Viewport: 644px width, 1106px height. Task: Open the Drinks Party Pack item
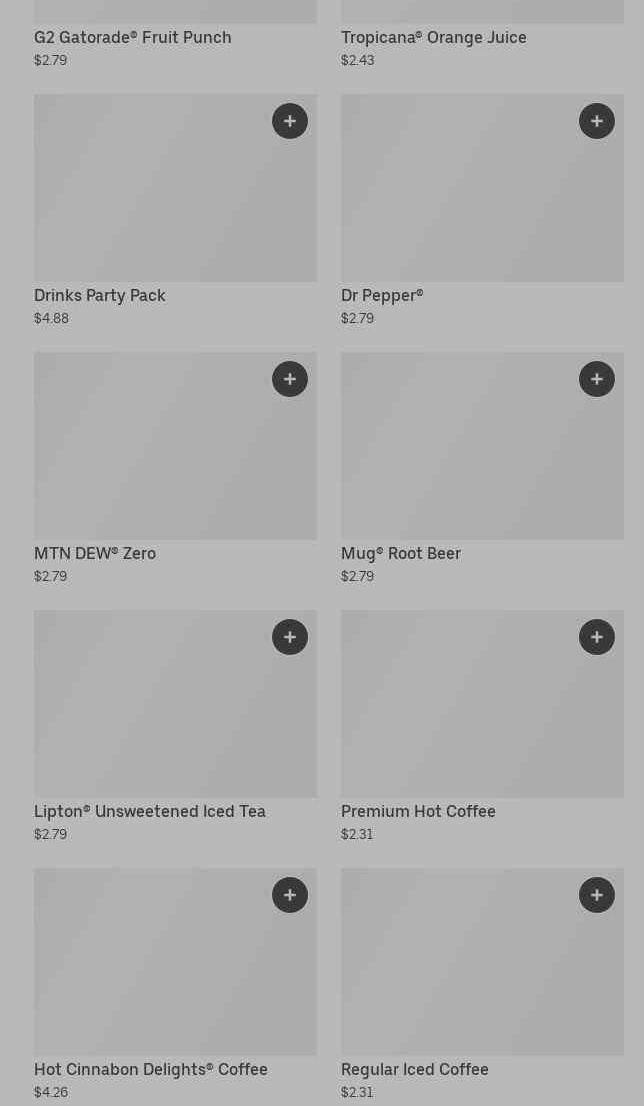tap(150, 200)
